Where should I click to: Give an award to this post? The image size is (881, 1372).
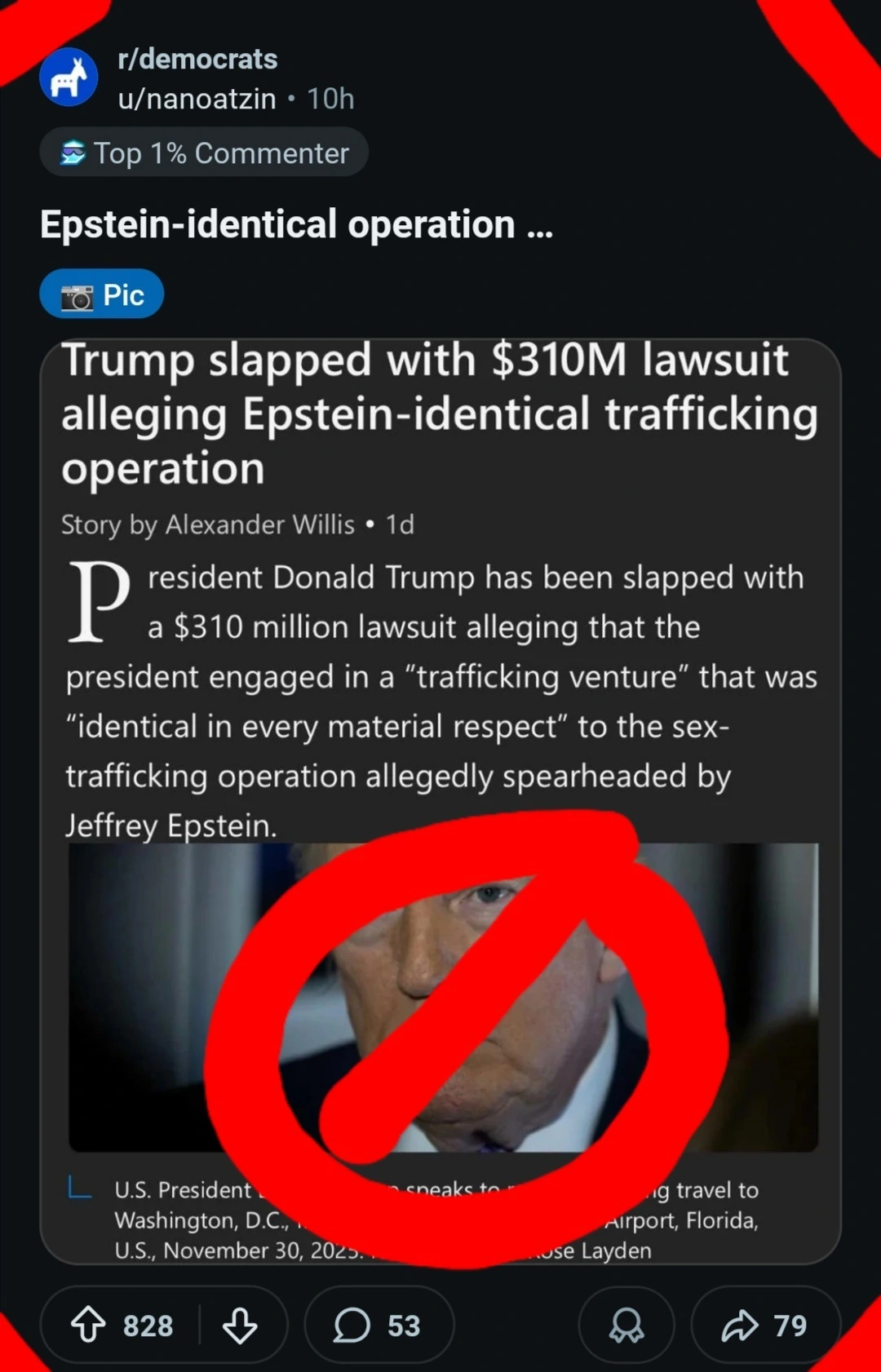pyautogui.click(x=626, y=1325)
